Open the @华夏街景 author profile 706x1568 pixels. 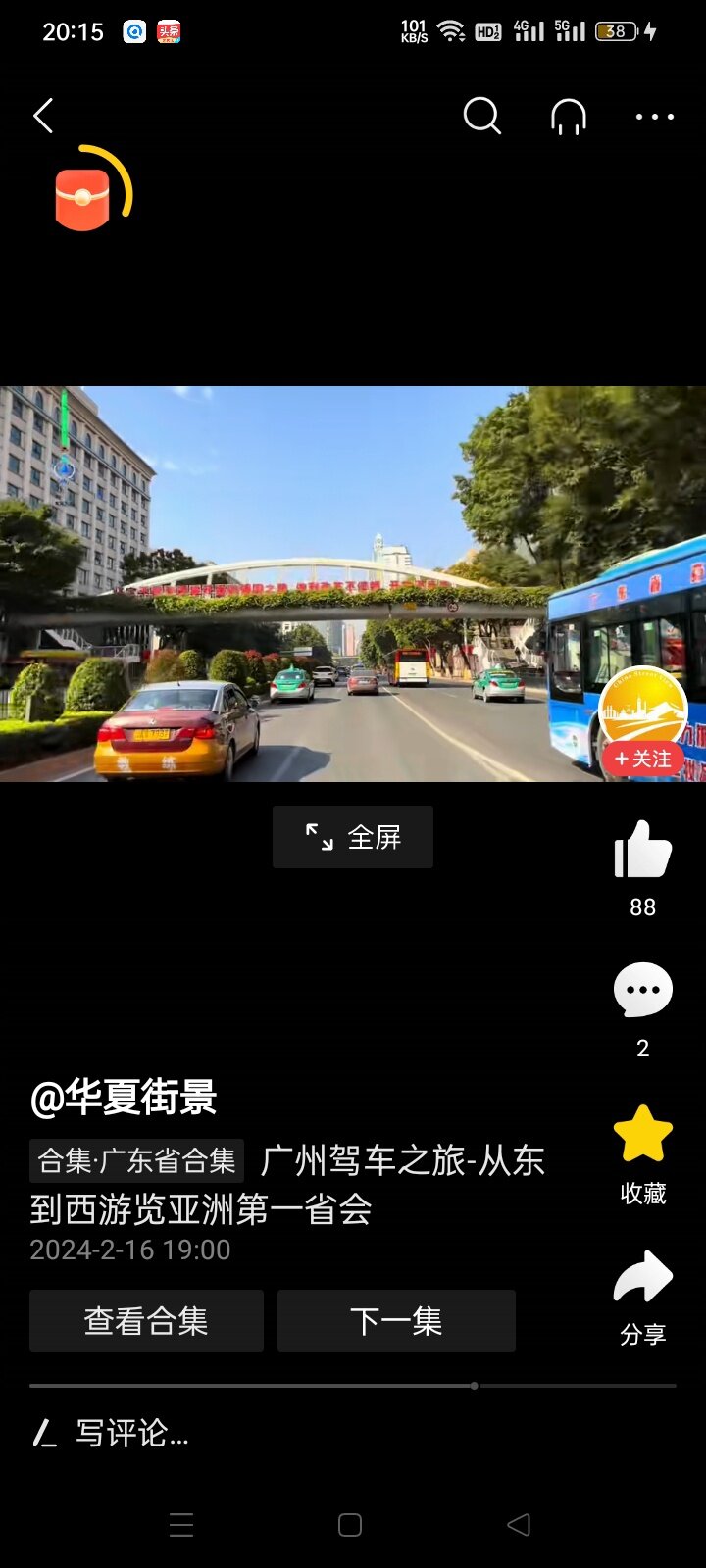(124, 1097)
